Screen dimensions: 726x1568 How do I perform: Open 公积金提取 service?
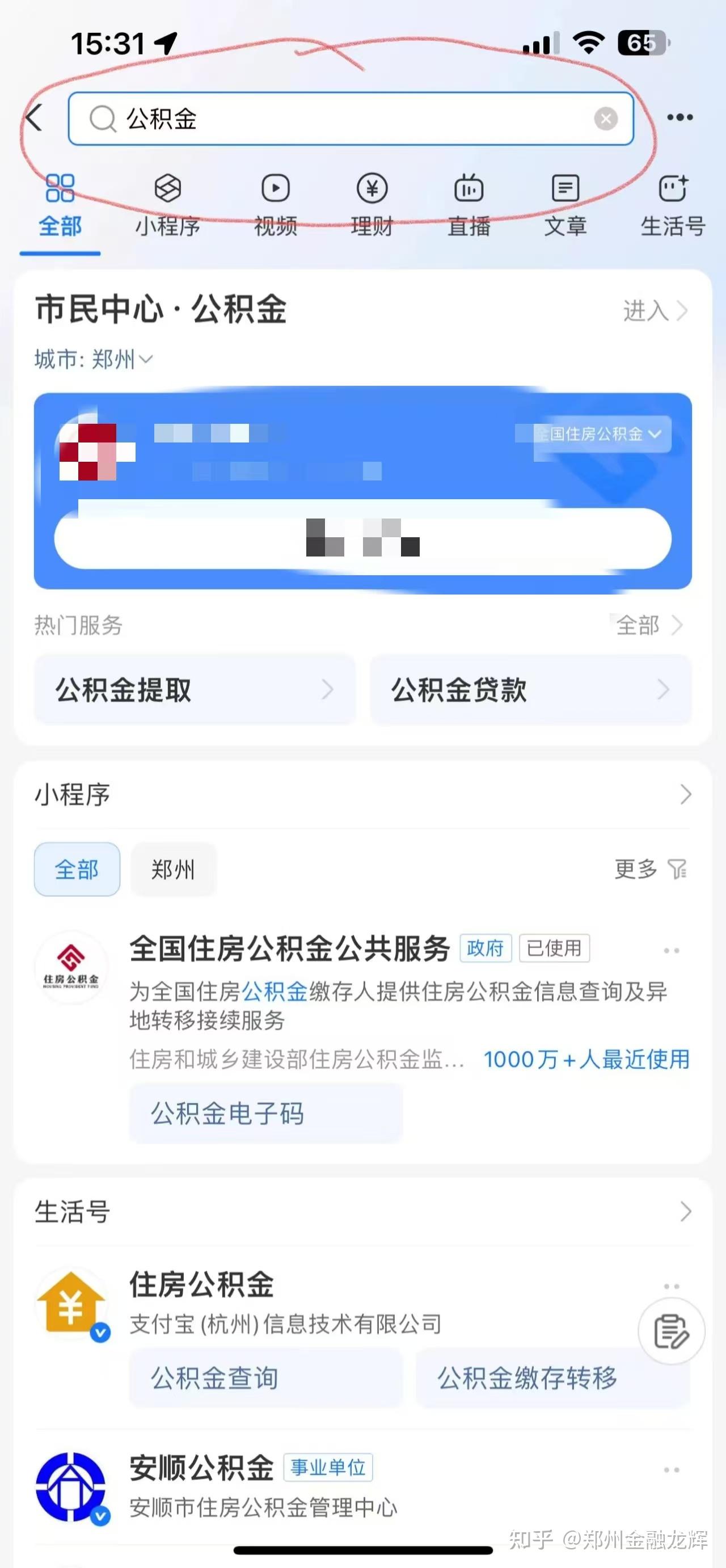[195, 690]
